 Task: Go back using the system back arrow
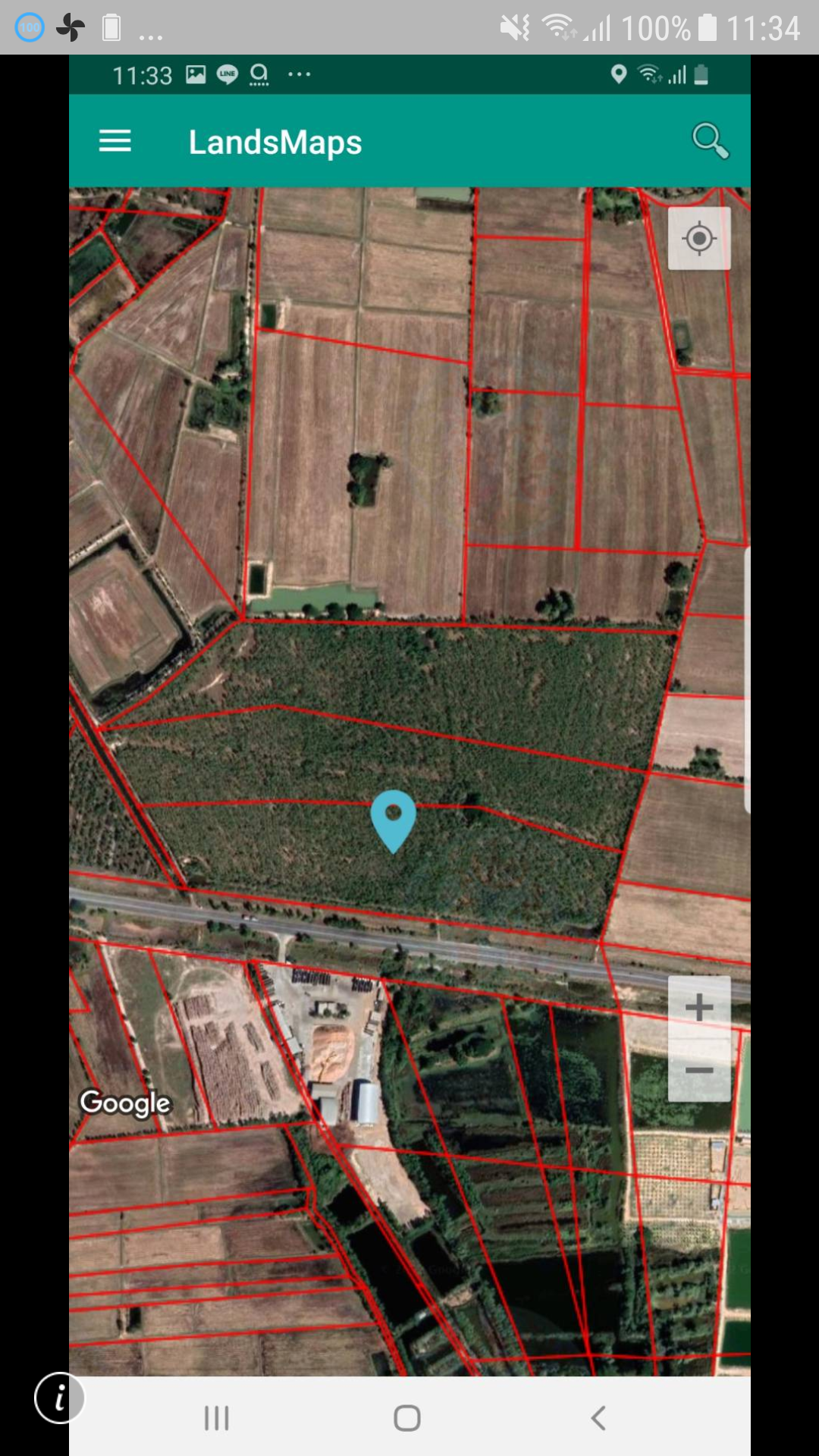coord(598,1417)
